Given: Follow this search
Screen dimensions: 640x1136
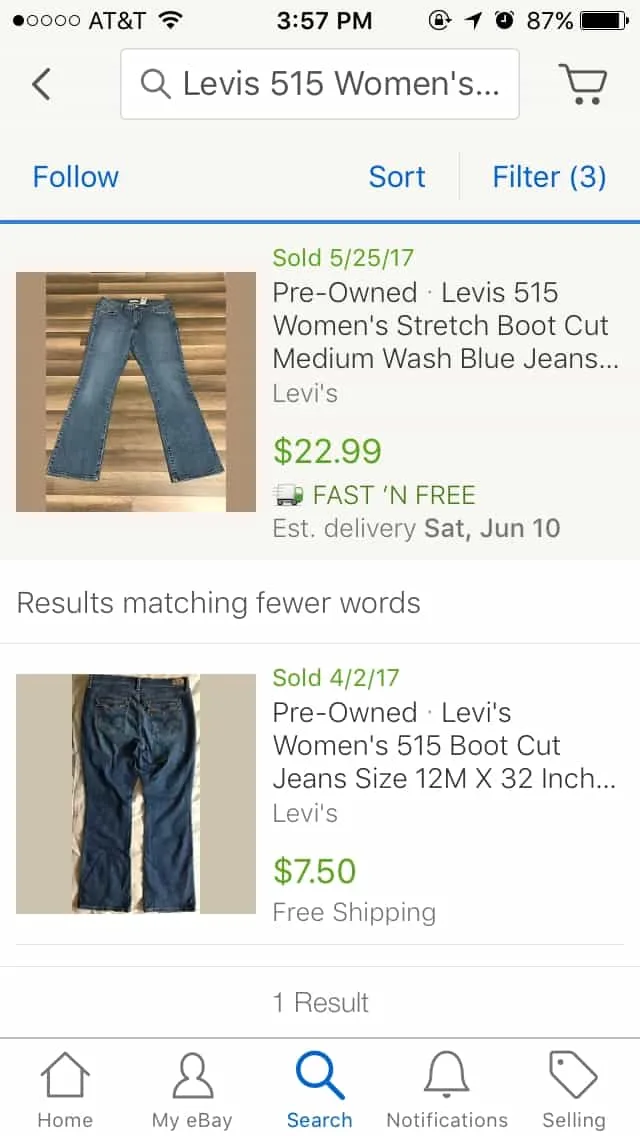Looking at the screenshot, I should click(75, 177).
